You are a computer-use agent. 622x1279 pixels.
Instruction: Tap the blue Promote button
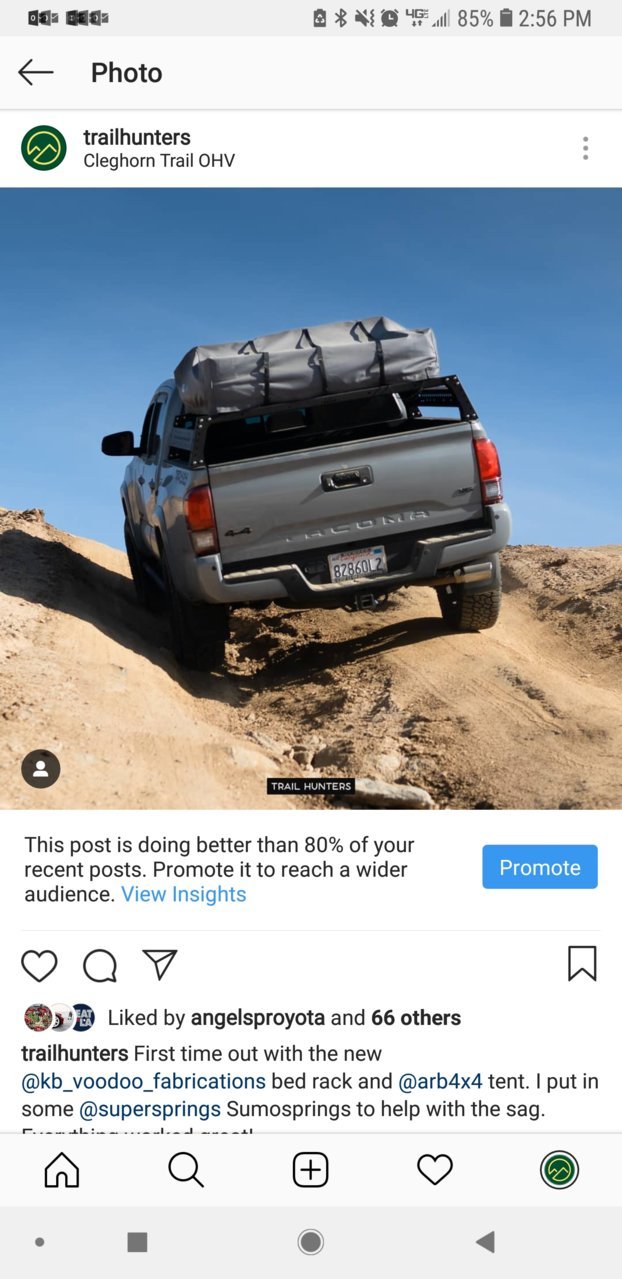pos(540,867)
